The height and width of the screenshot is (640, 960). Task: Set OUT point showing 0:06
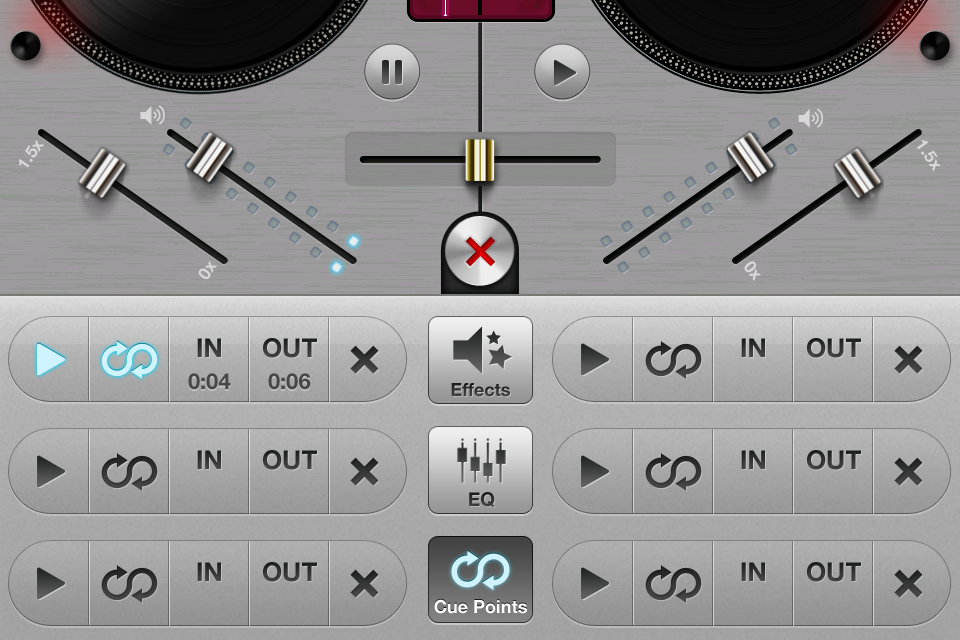click(289, 362)
